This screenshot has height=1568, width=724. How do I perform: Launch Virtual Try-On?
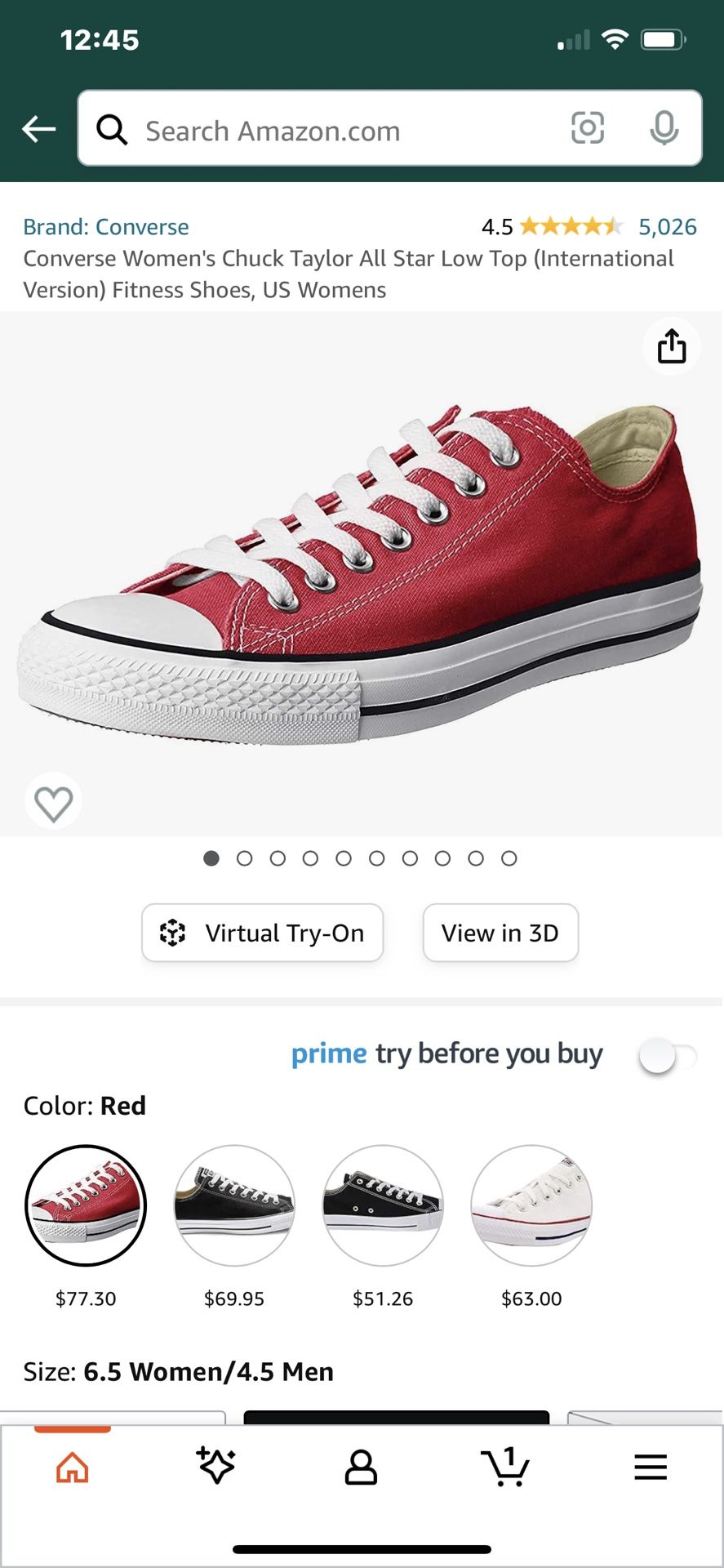(262, 933)
